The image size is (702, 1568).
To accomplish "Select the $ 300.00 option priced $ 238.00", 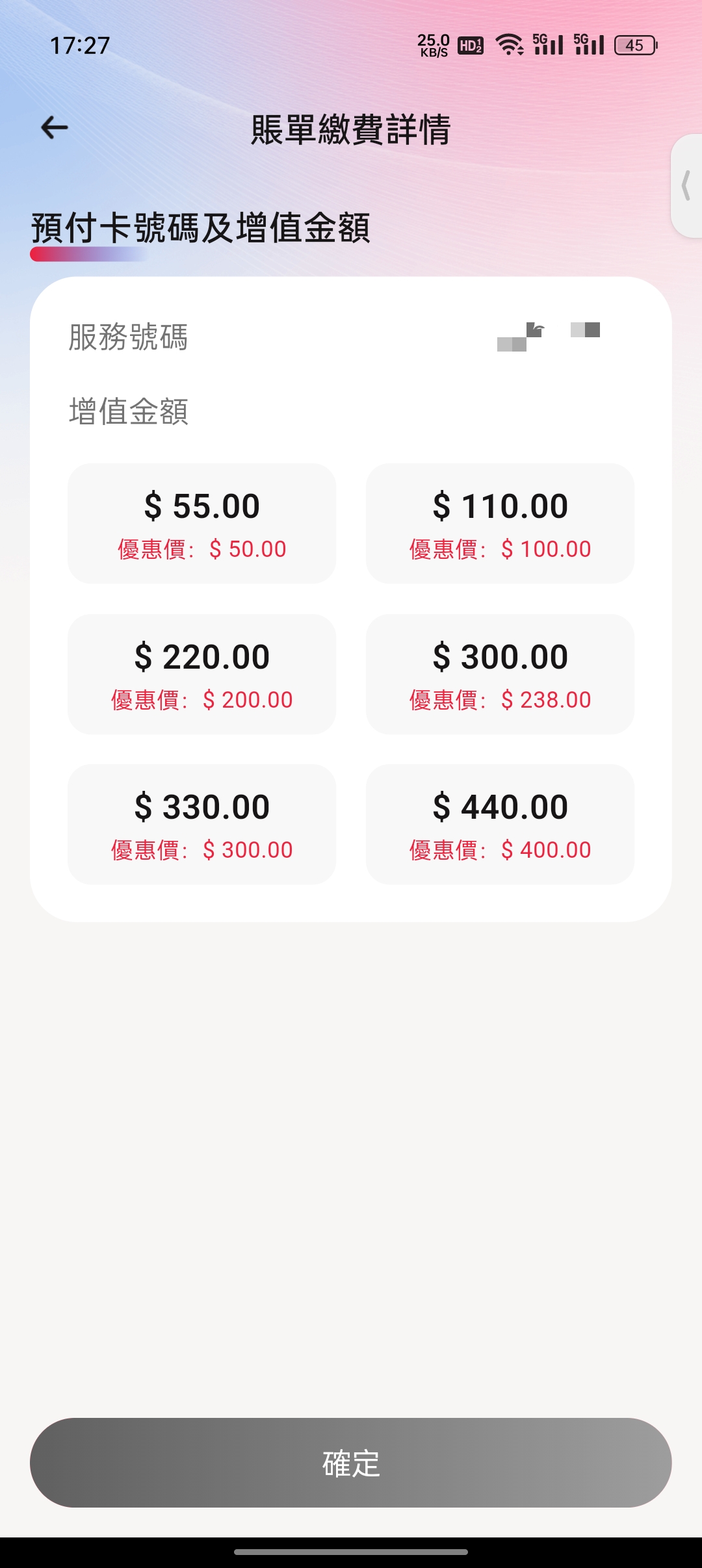I will [500, 674].
